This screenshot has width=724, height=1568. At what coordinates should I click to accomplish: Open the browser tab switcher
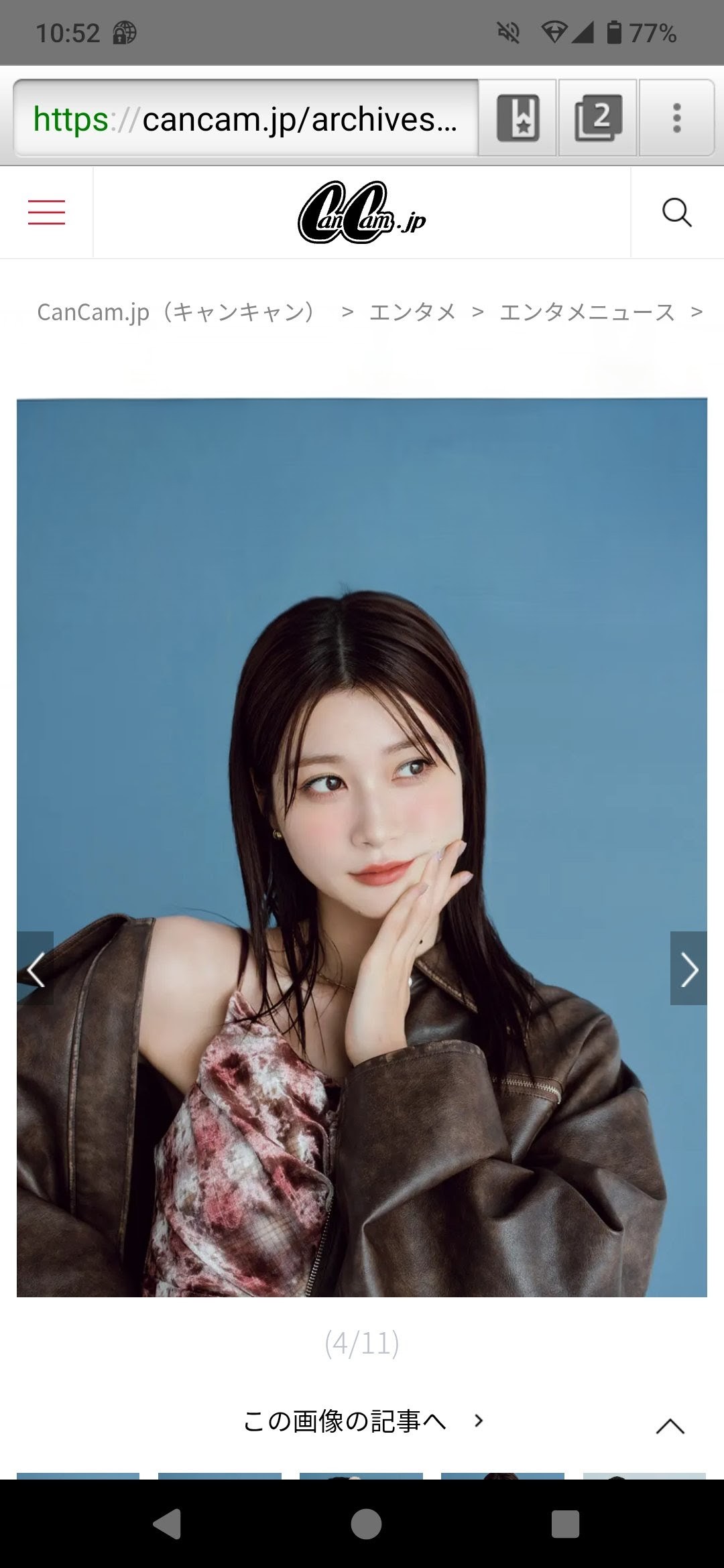point(598,119)
